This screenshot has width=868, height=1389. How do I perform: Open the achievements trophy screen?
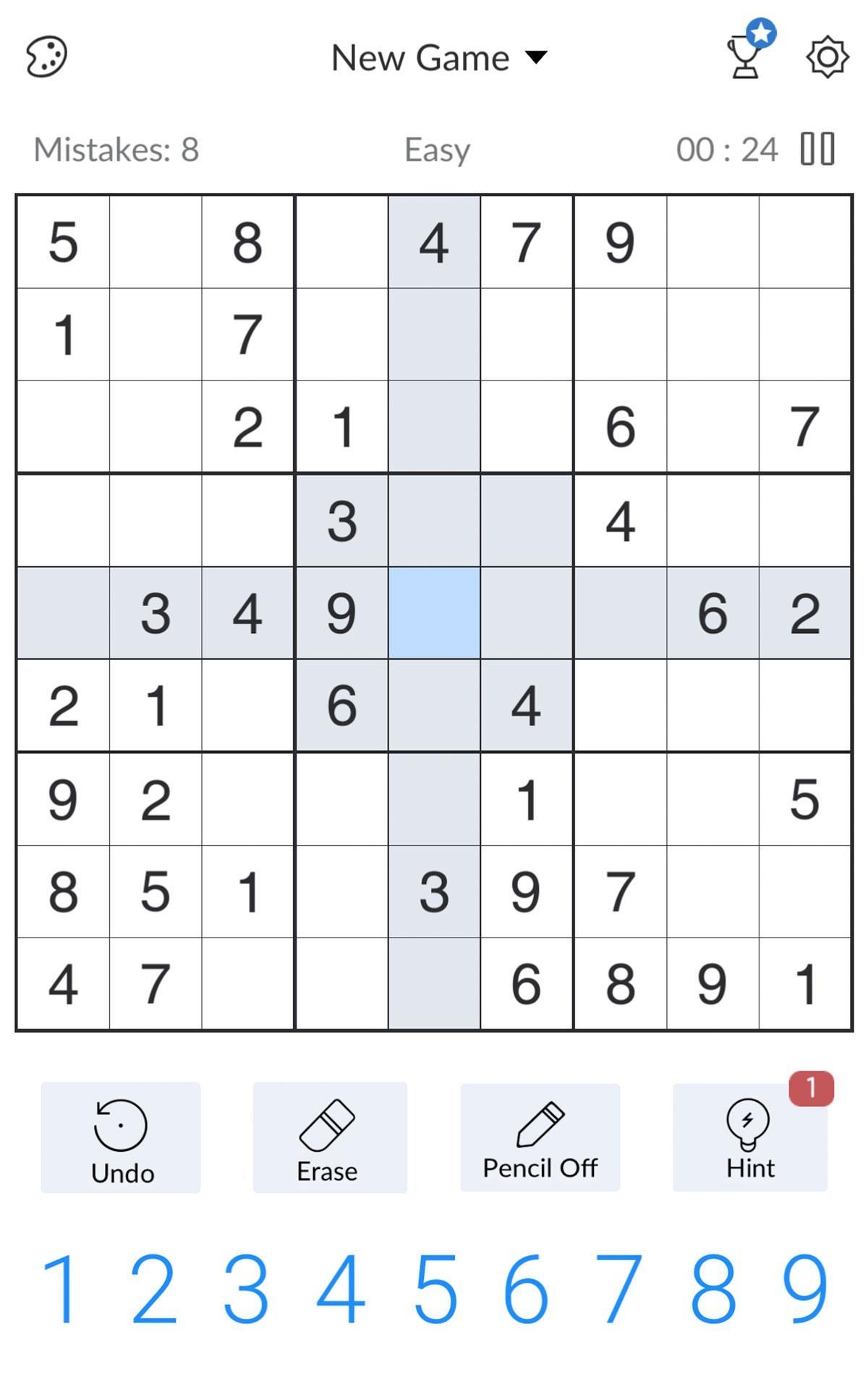[745, 58]
